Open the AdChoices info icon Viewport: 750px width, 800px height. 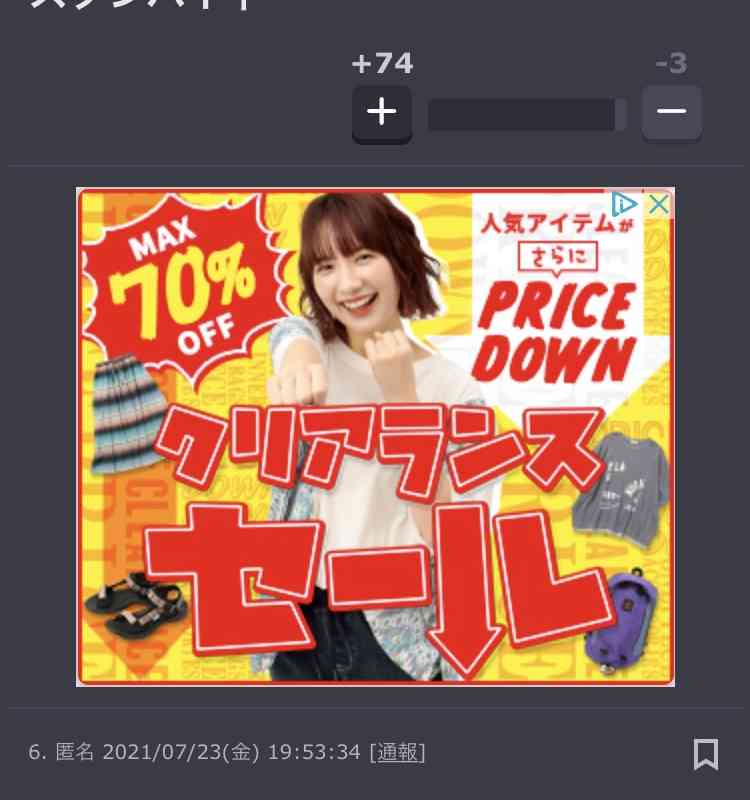624,205
